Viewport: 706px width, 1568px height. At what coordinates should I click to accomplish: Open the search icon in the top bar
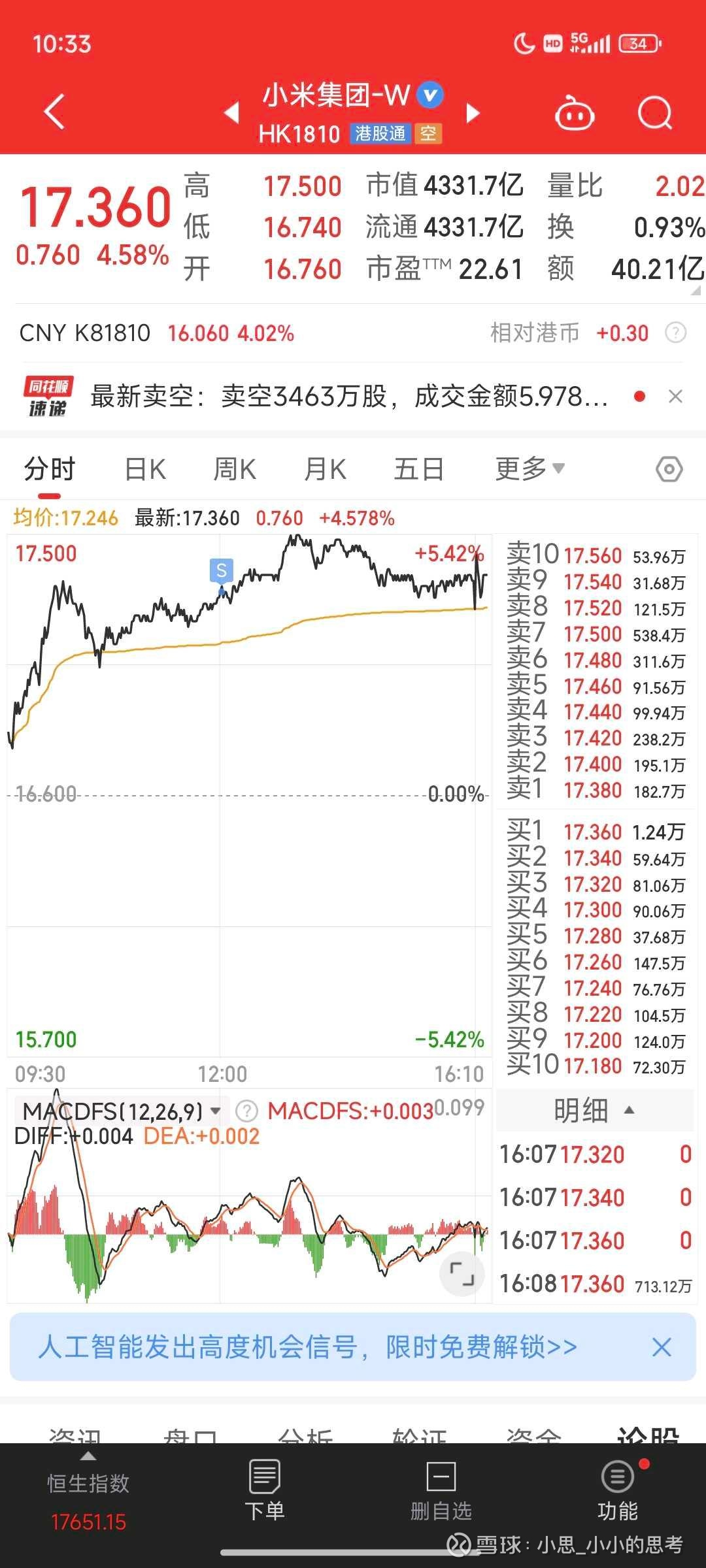pyautogui.click(x=655, y=112)
